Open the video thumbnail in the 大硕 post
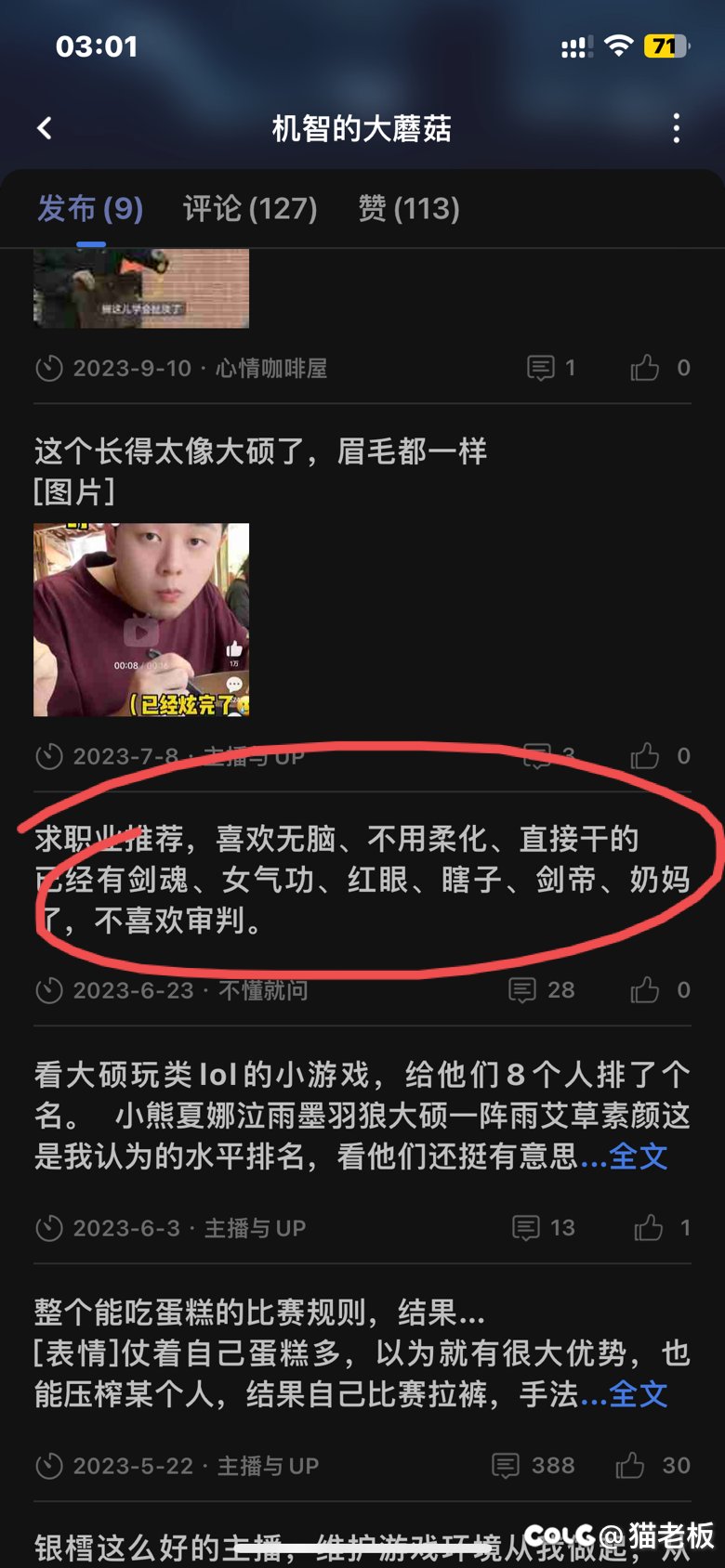This screenshot has width=725, height=1568. click(141, 620)
